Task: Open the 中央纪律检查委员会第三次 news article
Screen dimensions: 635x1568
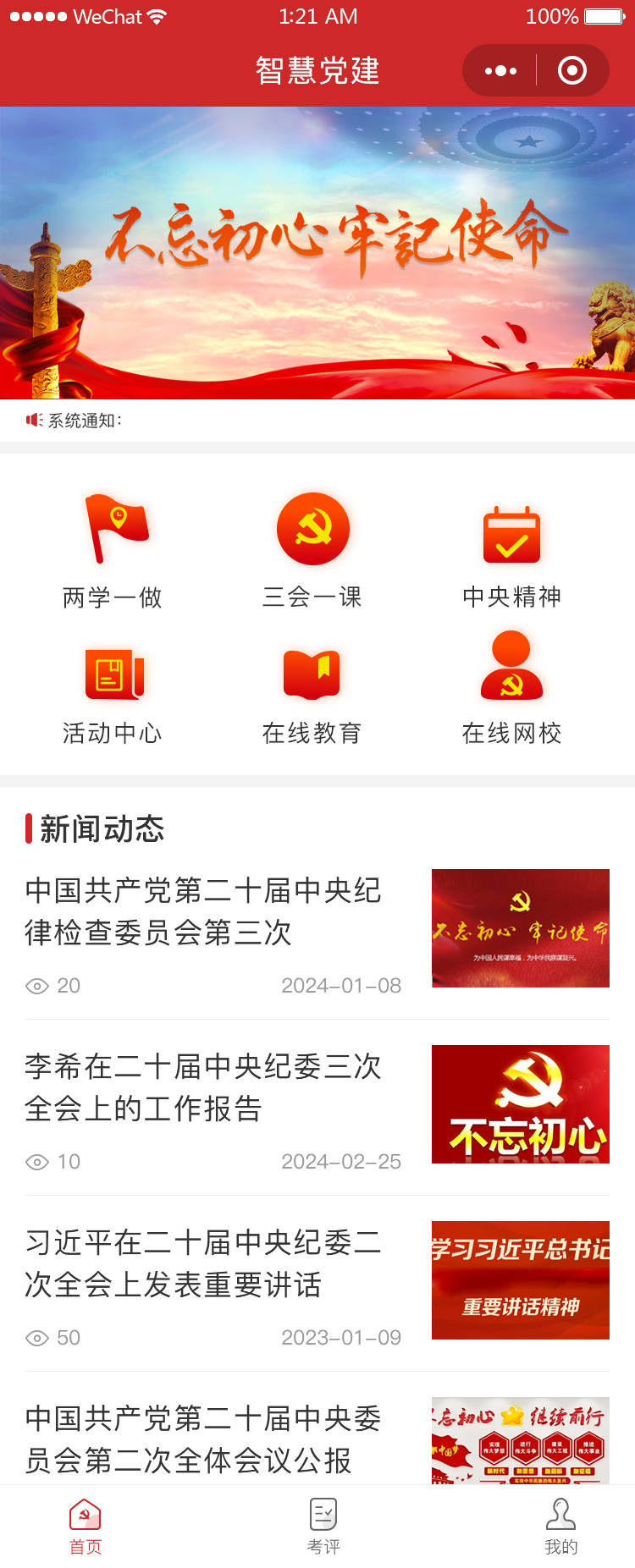Action: click(x=203, y=914)
